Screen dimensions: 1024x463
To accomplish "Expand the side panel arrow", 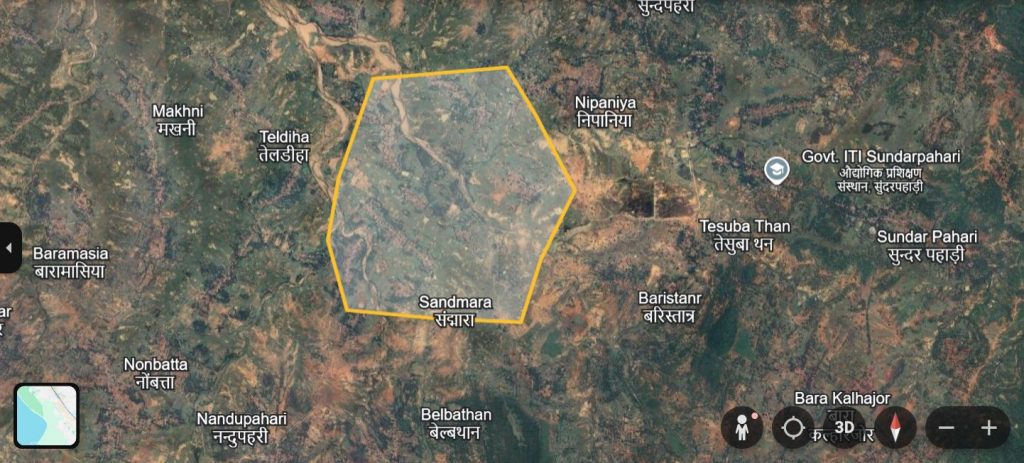I will tap(9, 247).
